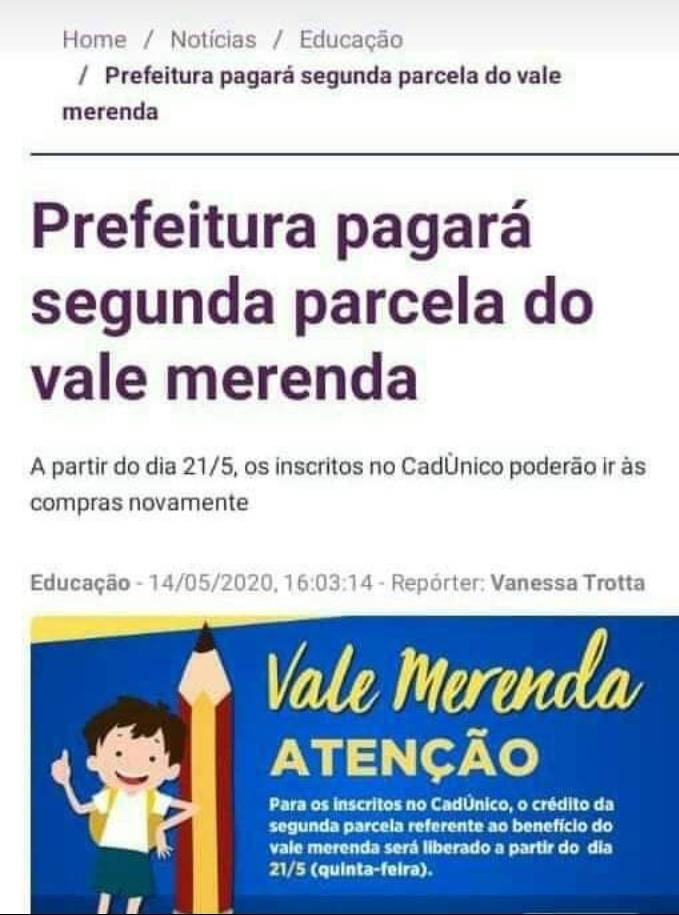Go to Home via the breadcrumb

(x=94, y=40)
